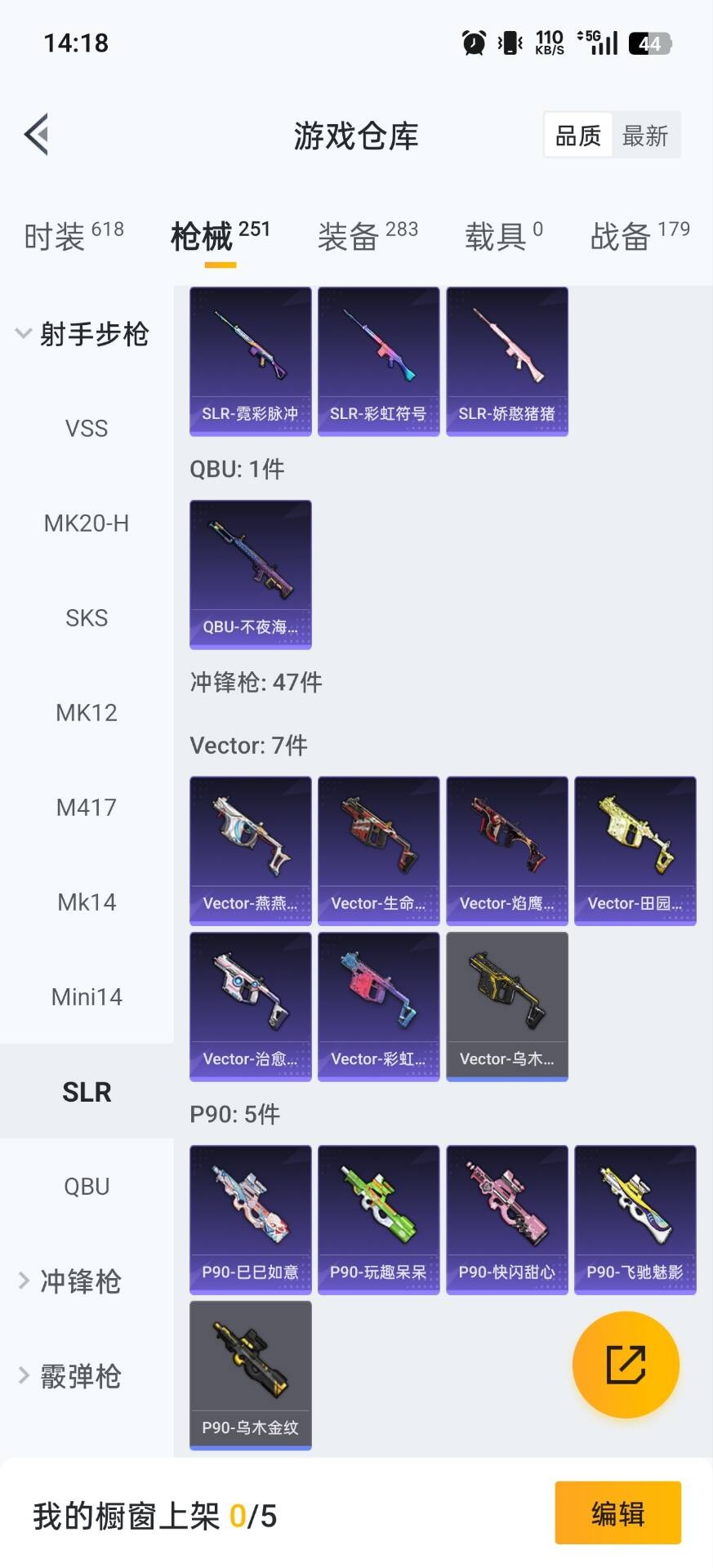Tap the 编辑 button
713x1568 pixels.
pyautogui.click(x=617, y=1513)
